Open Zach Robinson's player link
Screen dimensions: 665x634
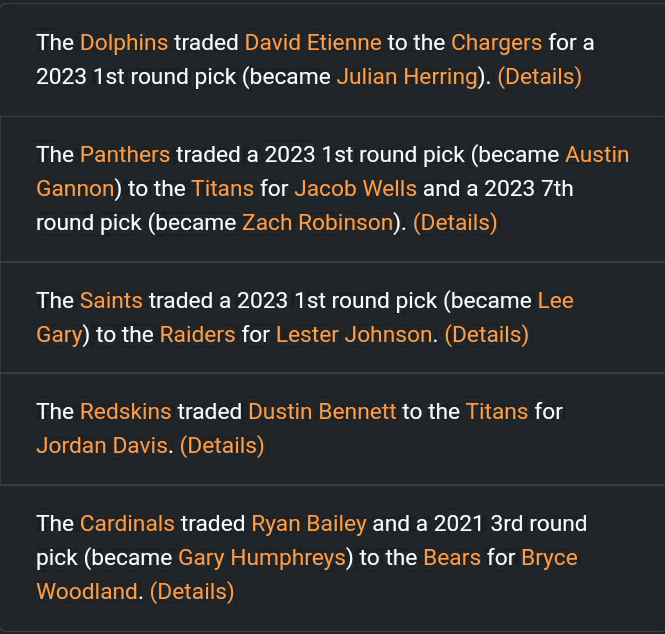pos(317,223)
